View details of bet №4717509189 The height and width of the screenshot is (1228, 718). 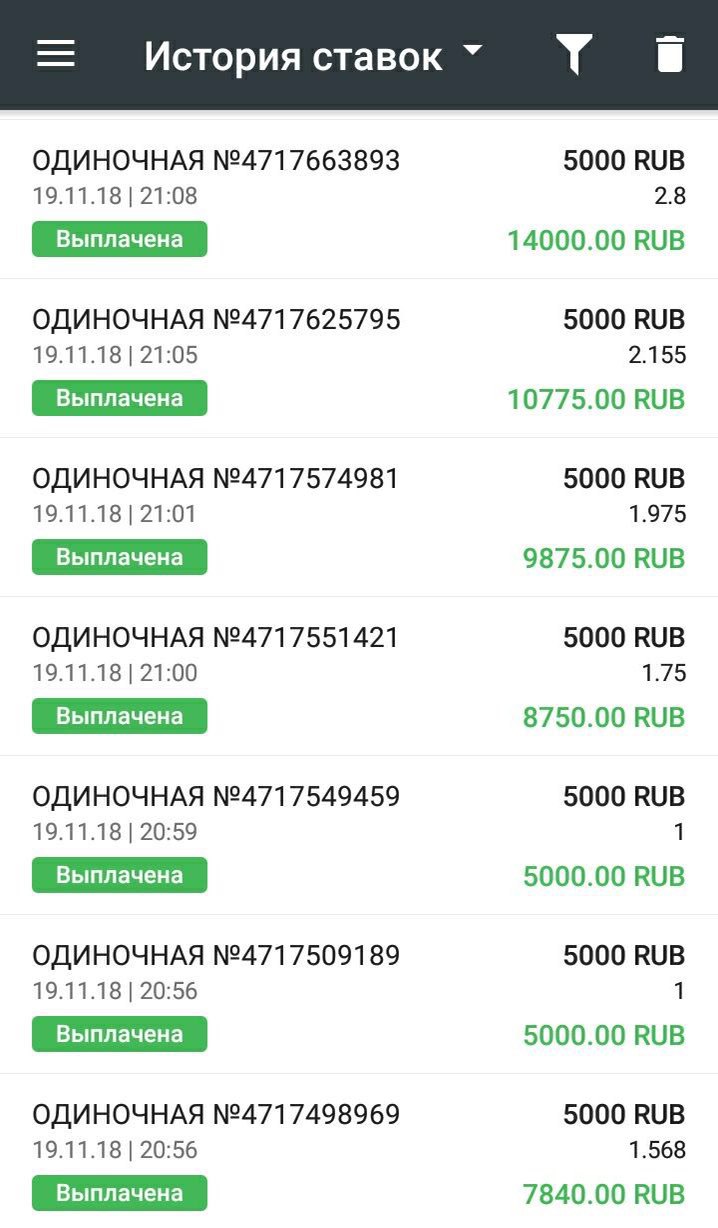pyautogui.click(x=359, y=994)
